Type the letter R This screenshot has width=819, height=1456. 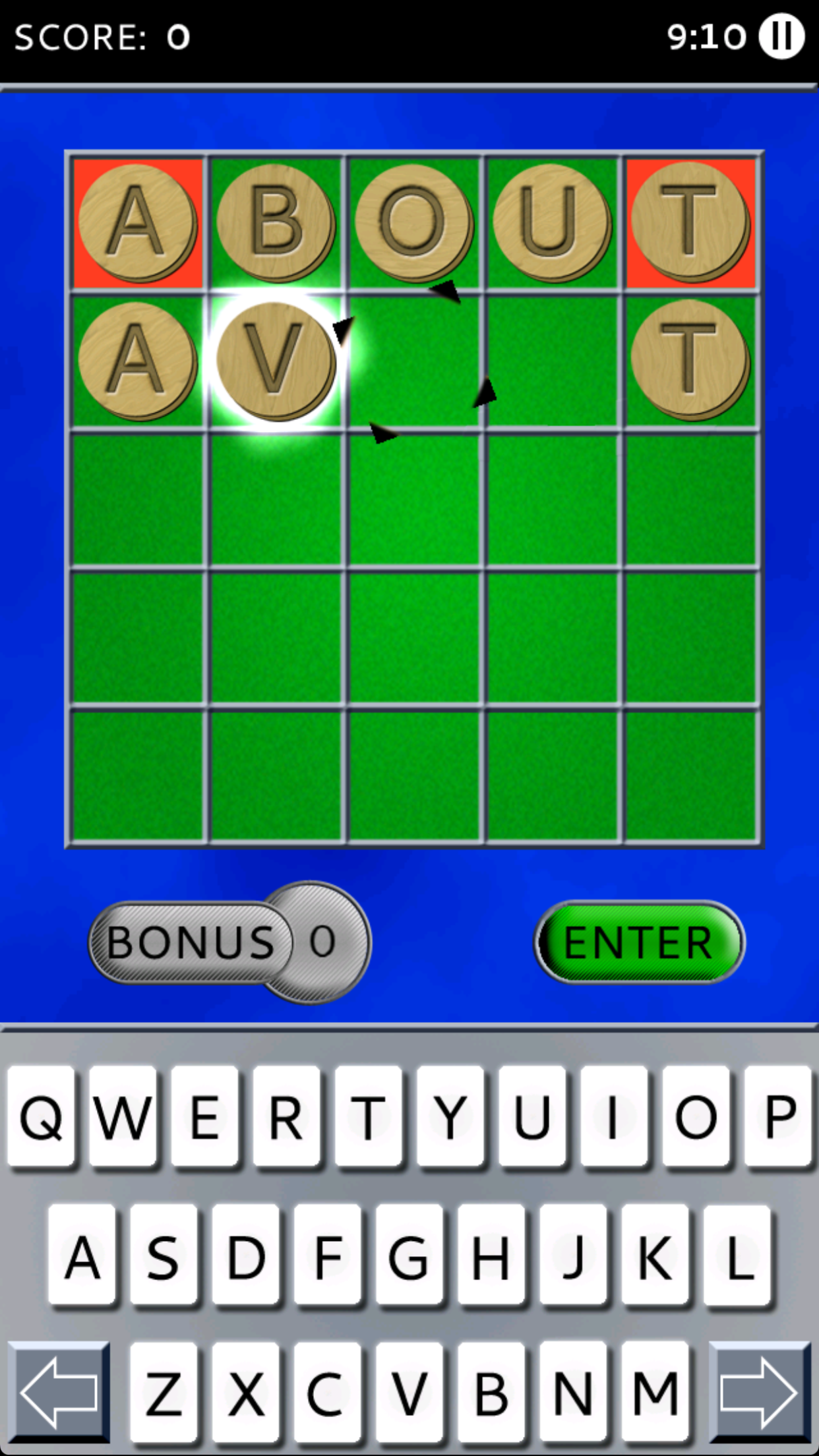coord(286,1117)
